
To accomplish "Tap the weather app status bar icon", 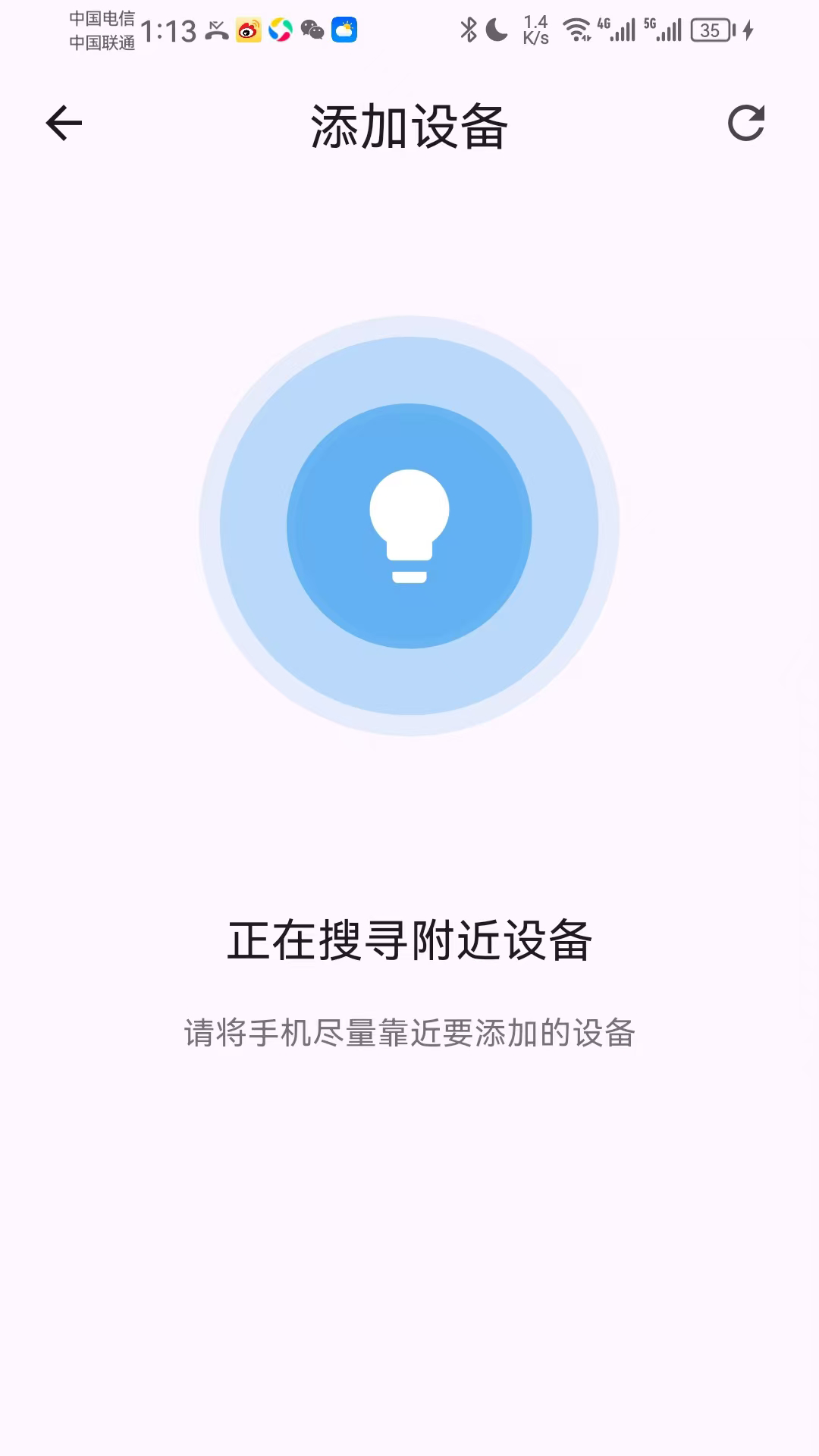I will [x=345, y=30].
